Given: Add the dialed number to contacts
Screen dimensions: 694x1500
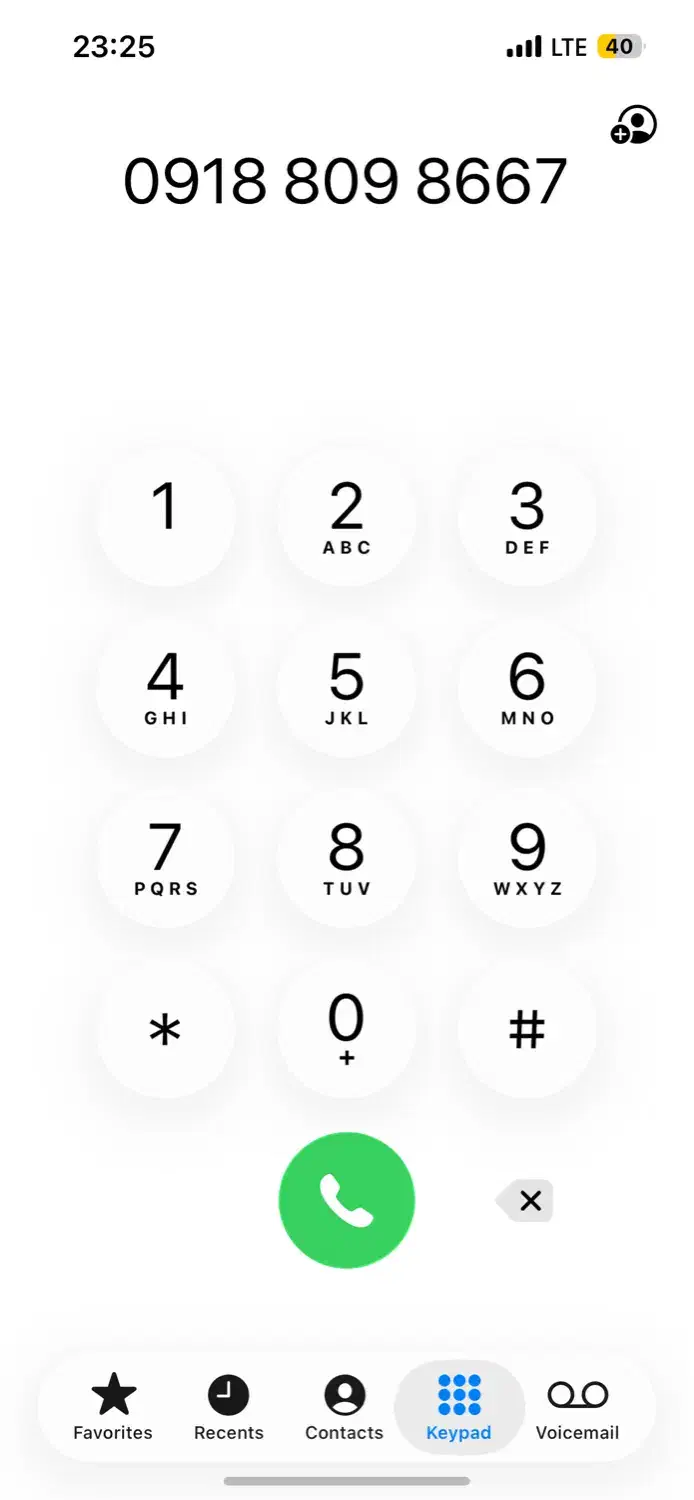Looking at the screenshot, I should coord(634,126).
